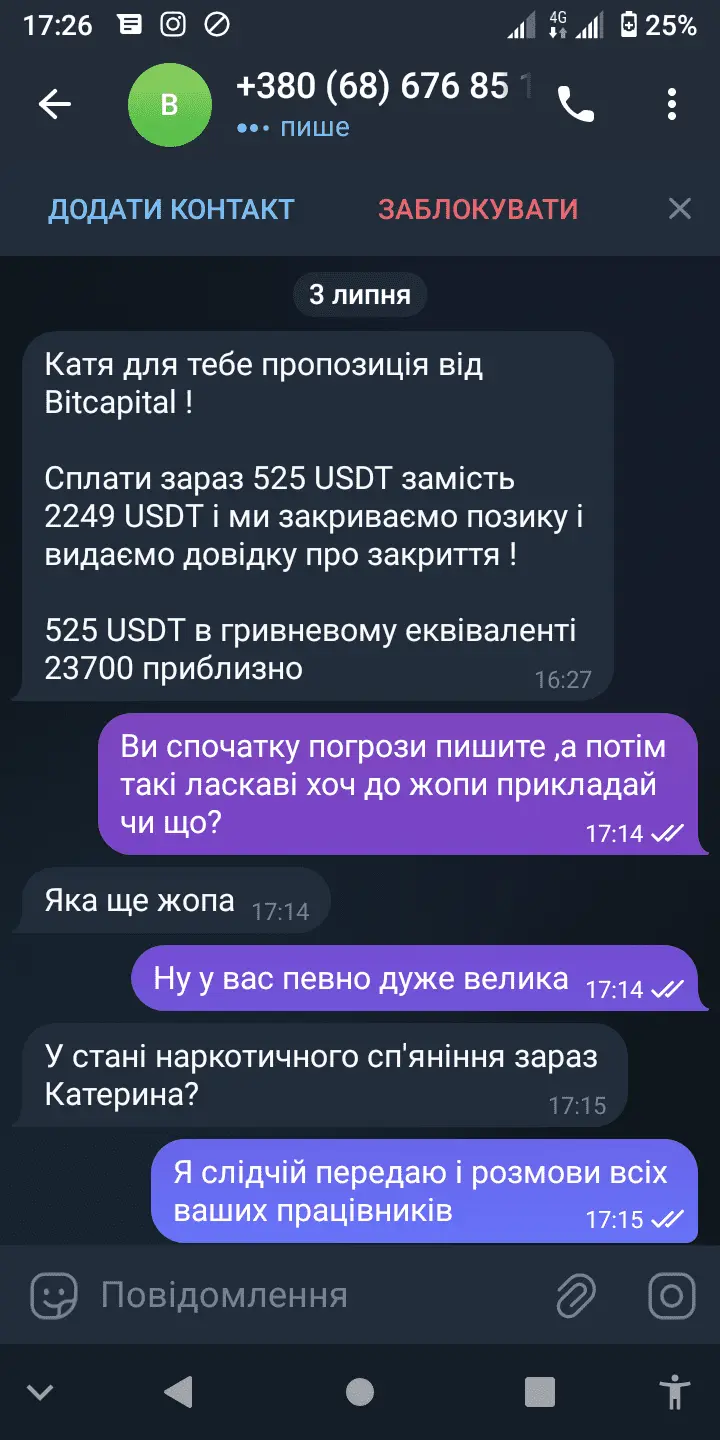Open the recent apps view
Viewport: 720px width, 1440px height.
click(540, 1392)
